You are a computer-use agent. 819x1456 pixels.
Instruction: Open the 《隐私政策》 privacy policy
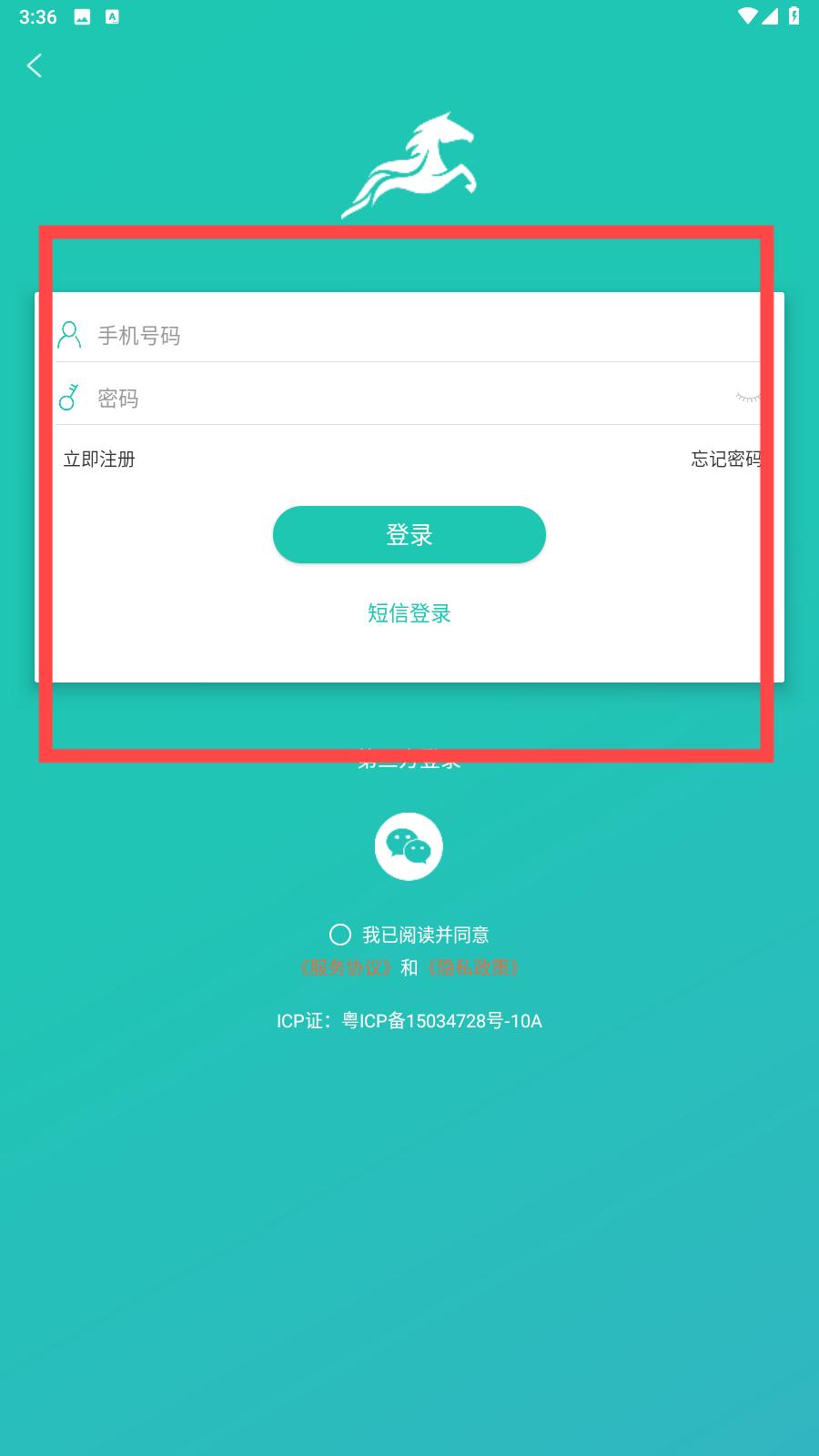coord(472,967)
